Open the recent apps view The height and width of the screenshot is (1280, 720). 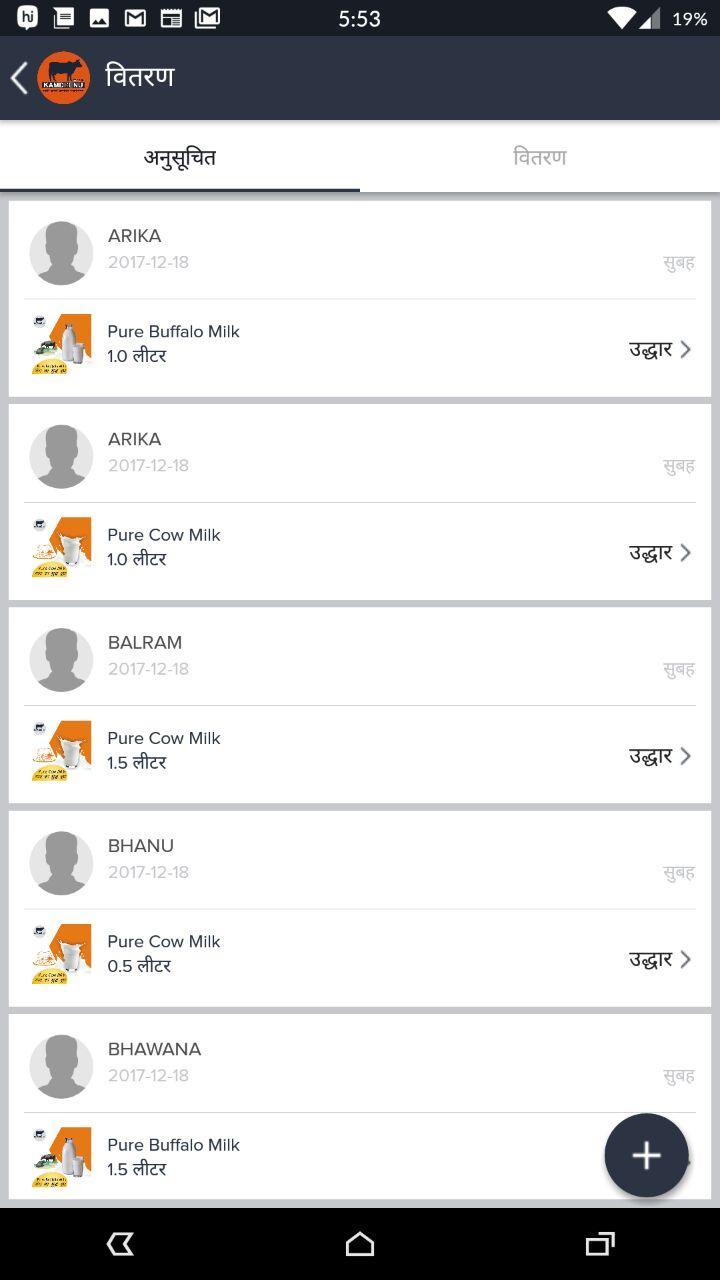[x=600, y=1244]
